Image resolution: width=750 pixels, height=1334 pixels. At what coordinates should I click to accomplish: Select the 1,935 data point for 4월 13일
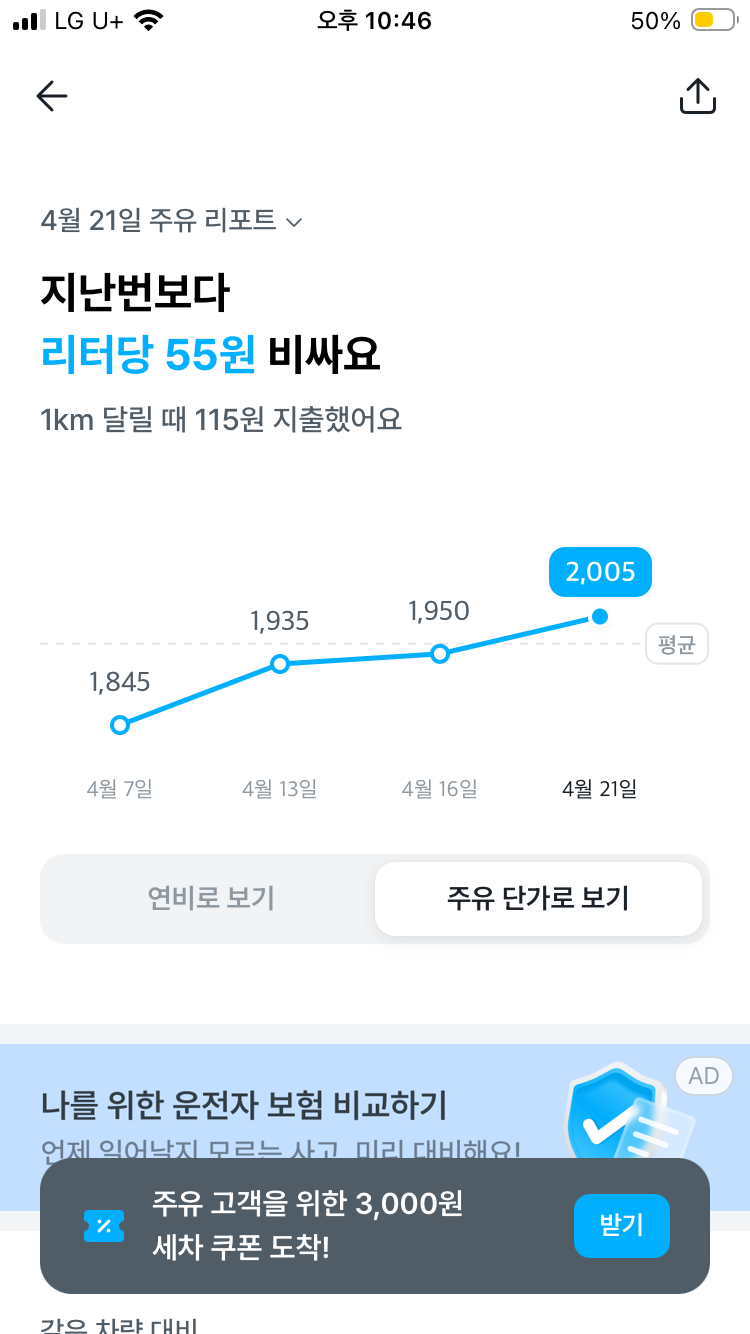point(280,664)
